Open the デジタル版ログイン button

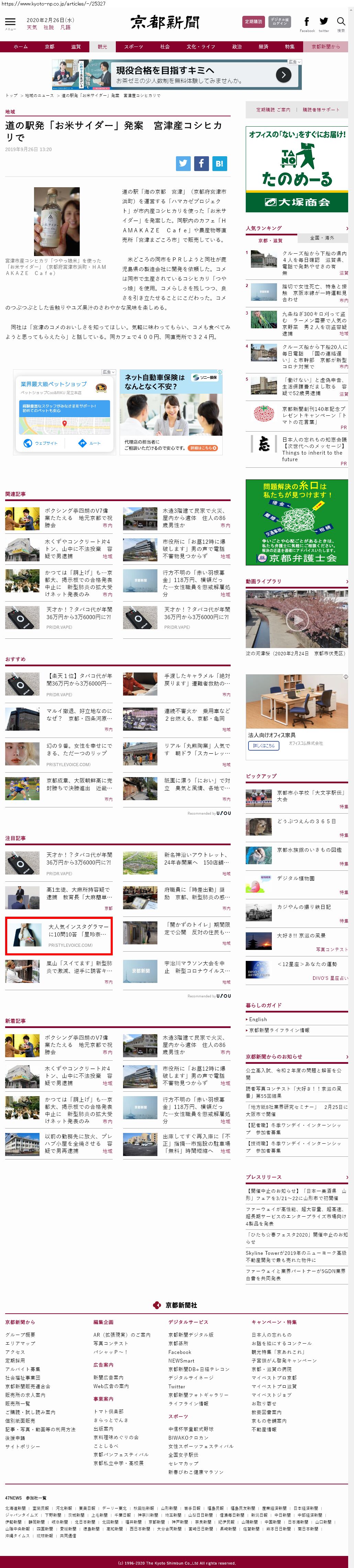(x=279, y=22)
